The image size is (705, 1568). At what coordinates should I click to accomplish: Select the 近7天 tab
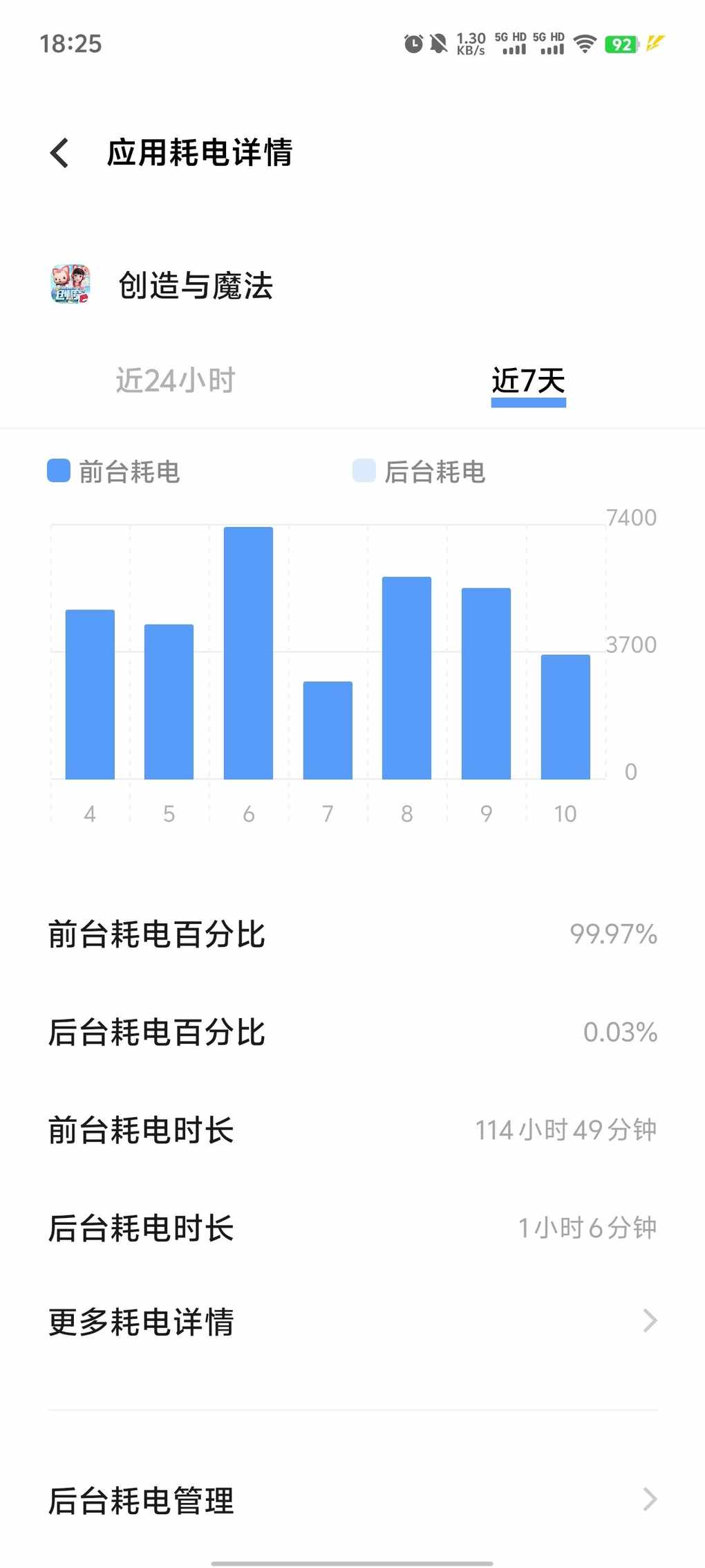tap(529, 381)
